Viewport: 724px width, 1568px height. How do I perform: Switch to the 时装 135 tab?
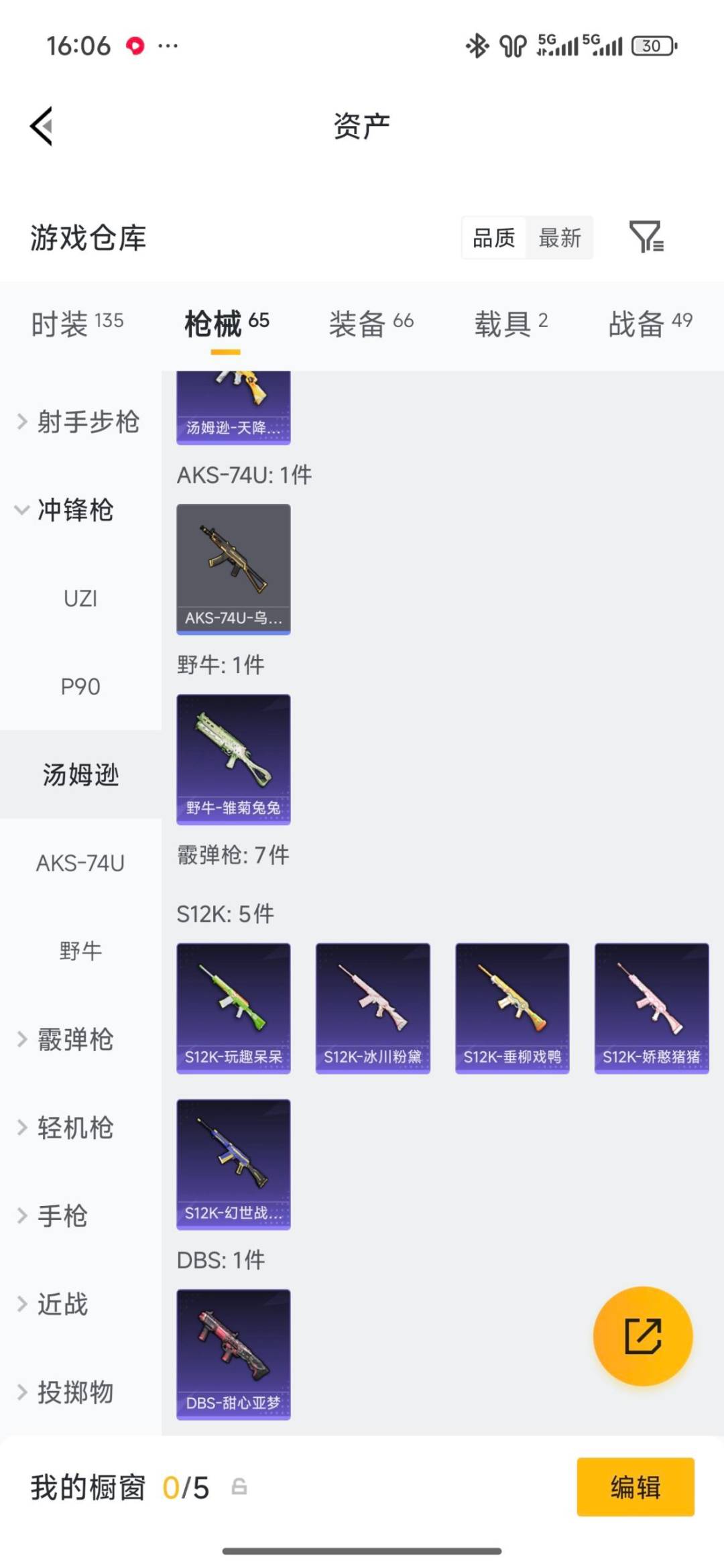(x=76, y=322)
